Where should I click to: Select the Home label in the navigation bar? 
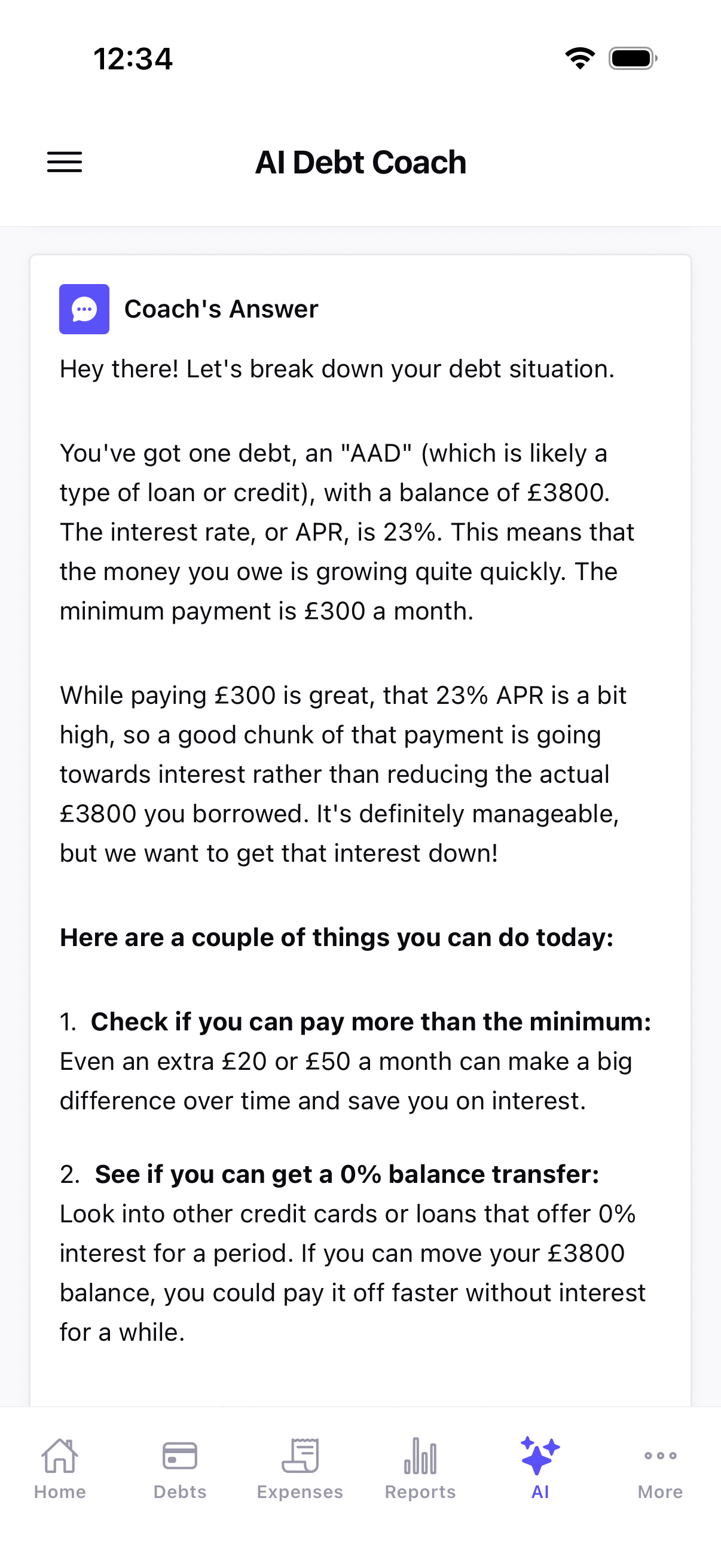tap(60, 1491)
